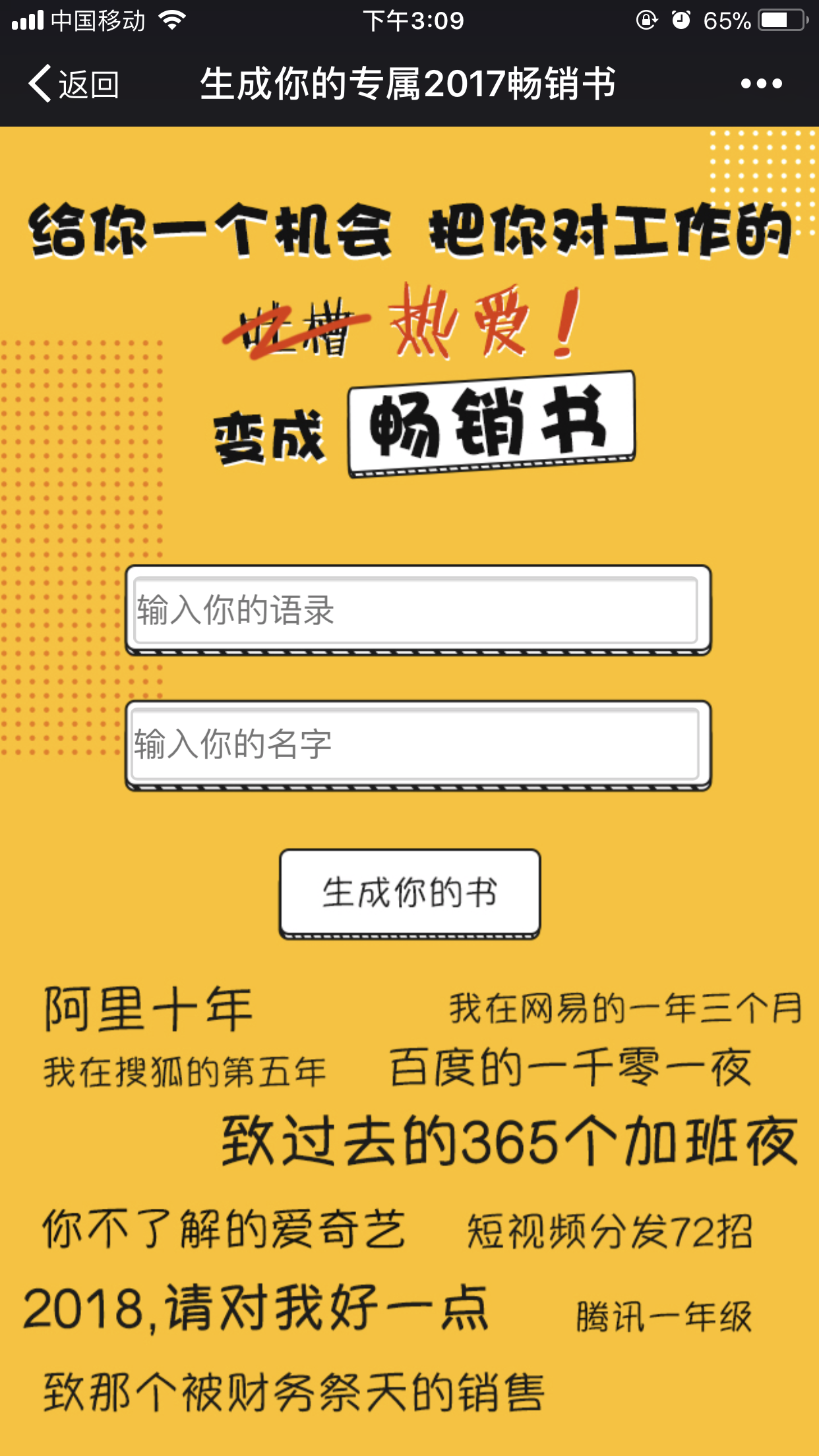Focus the 输入你的语录 text field

tap(415, 610)
